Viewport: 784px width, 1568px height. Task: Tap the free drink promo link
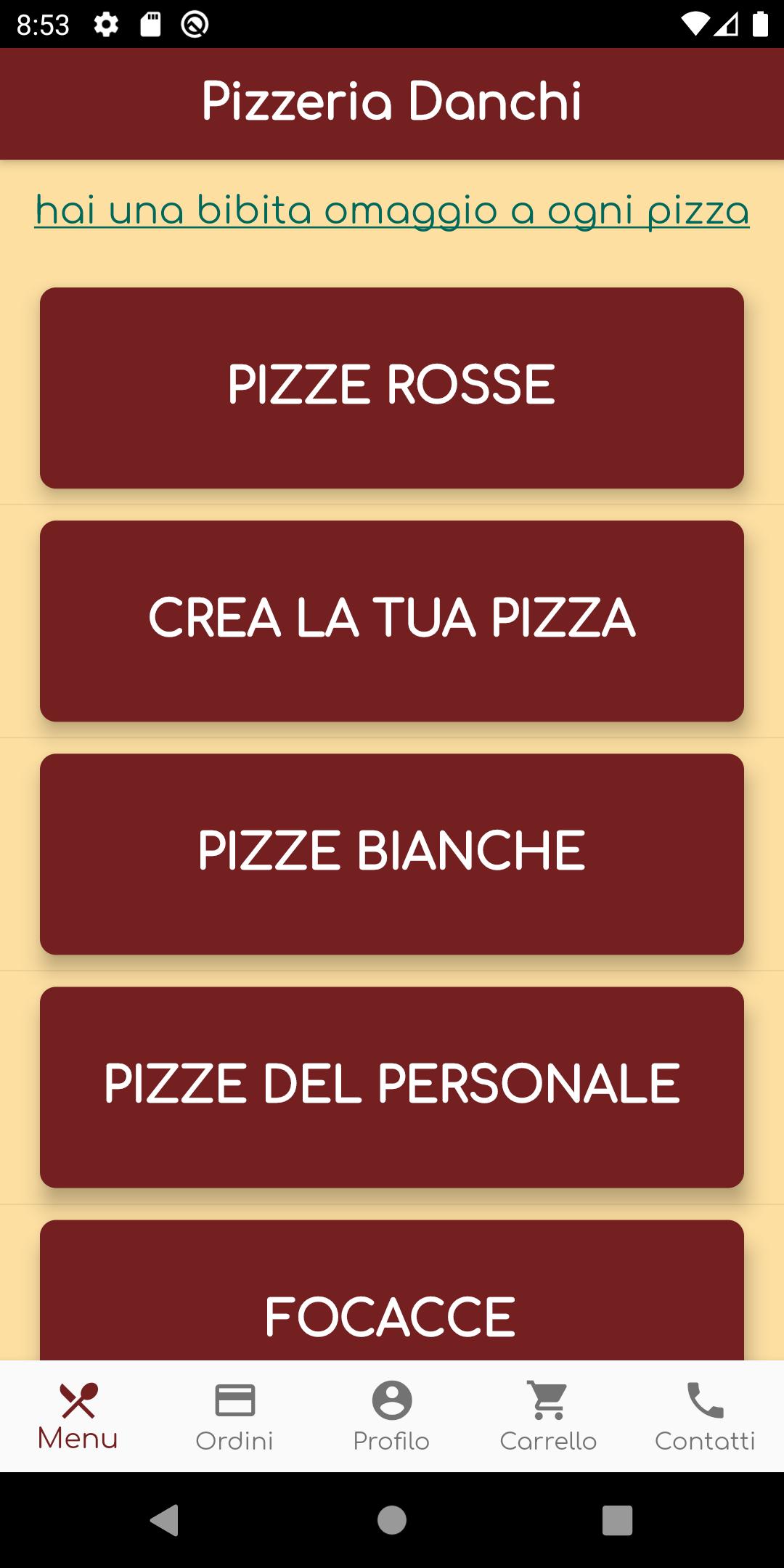(392, 211)
